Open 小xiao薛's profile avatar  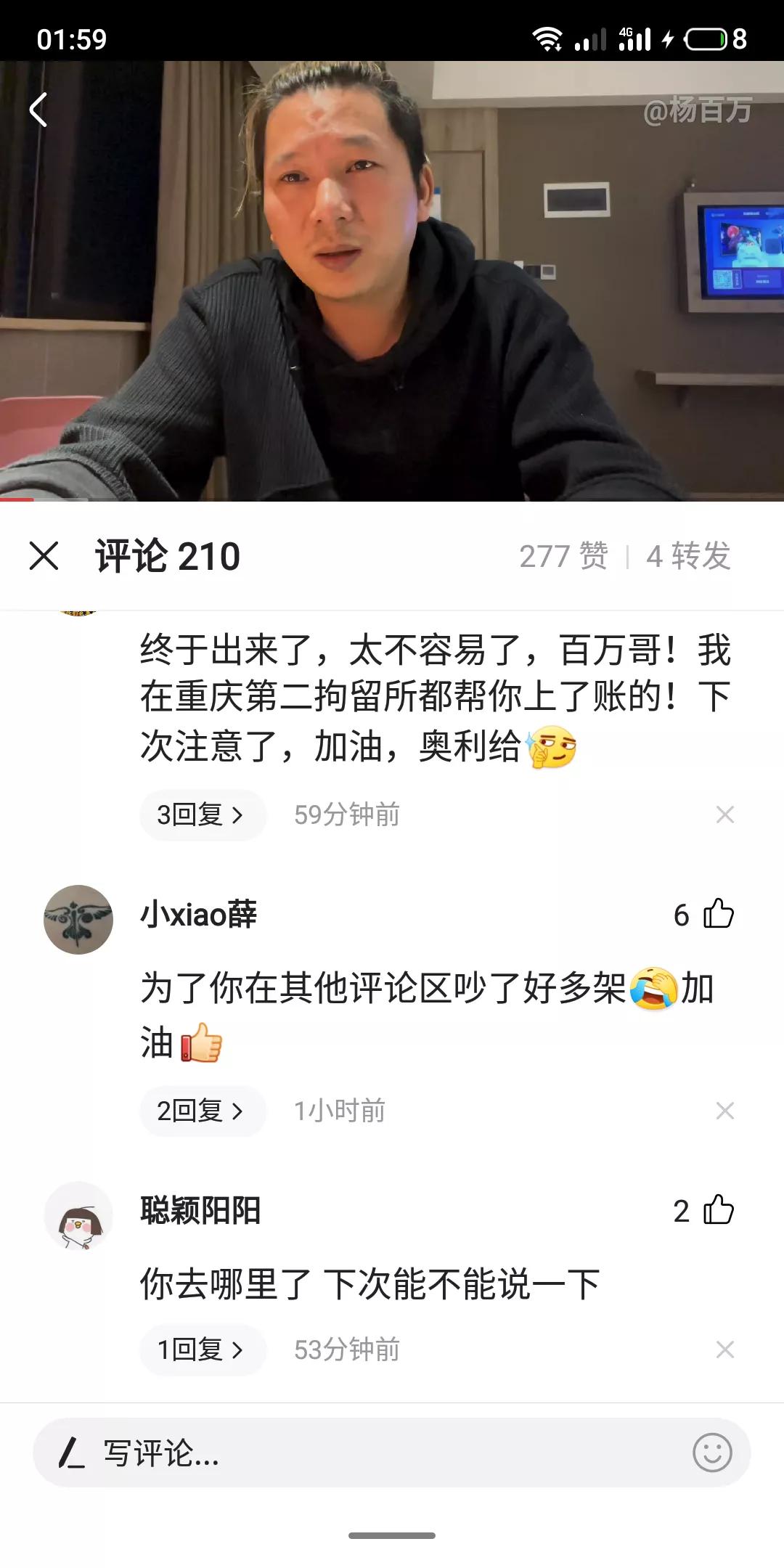tap(78, 920)
